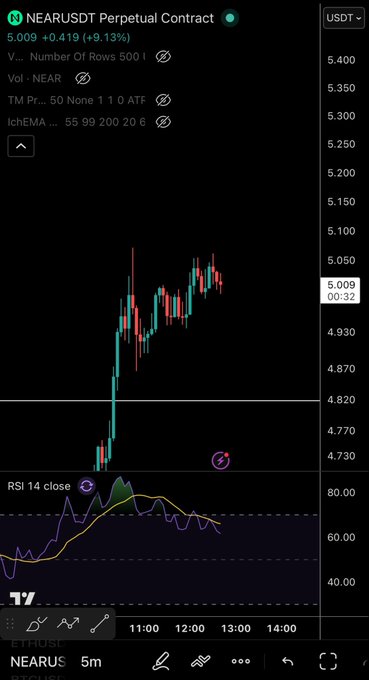Toggle visibility of the TM Pr indicator
The height and width of the screenshot is (680, 369).
163,100
